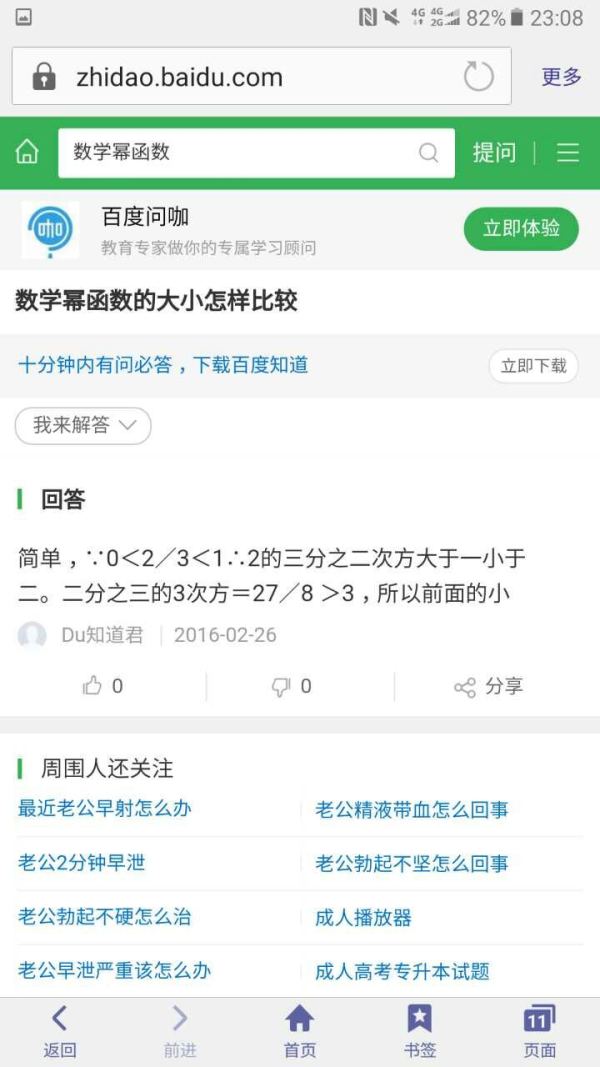Share the answer via 分享
Viewport: 600px width, 1067px height.
(488, 686)
